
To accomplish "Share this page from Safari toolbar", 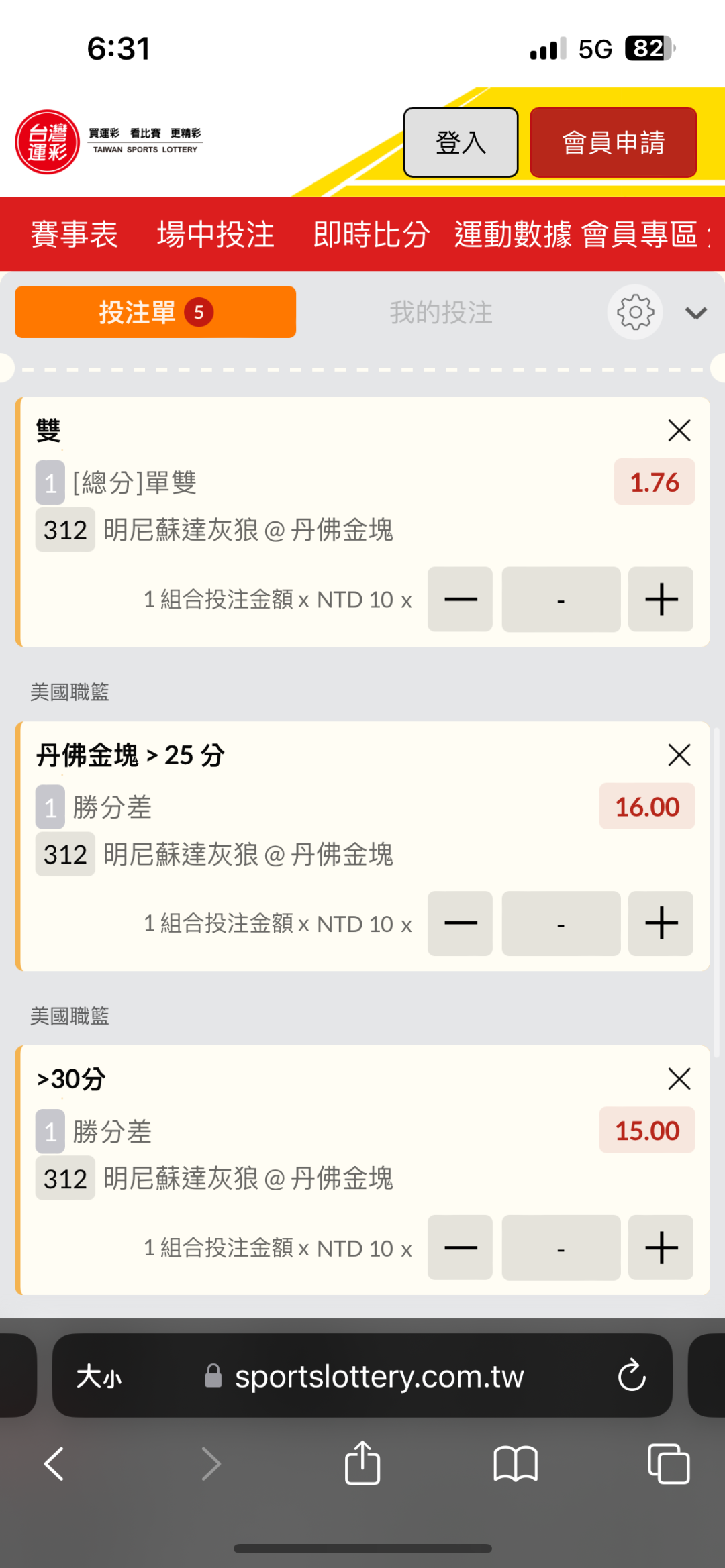I will 362,1463.
